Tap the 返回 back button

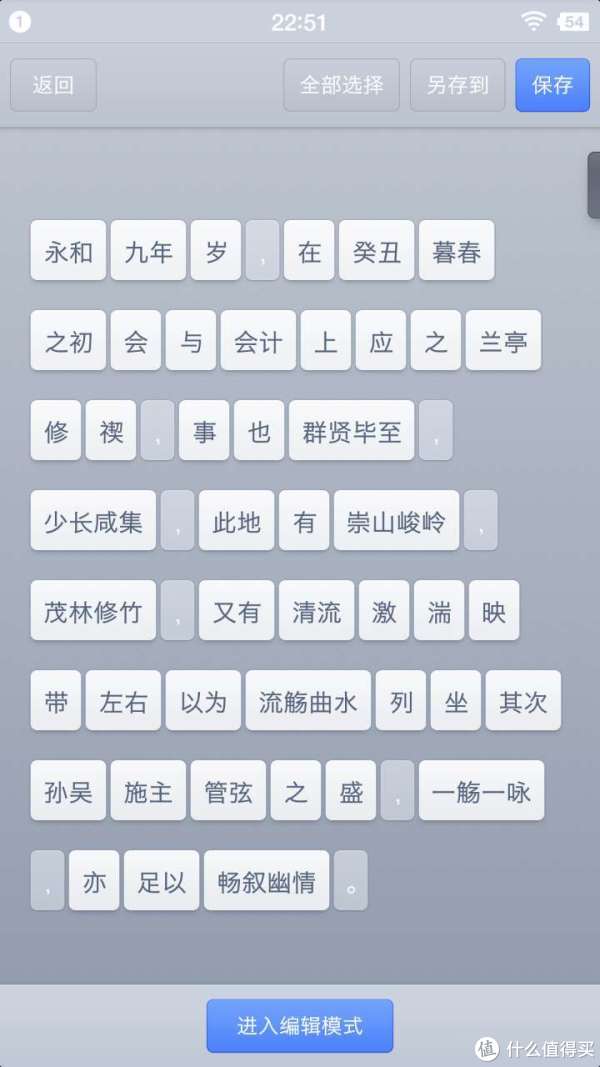pos(53,85)
